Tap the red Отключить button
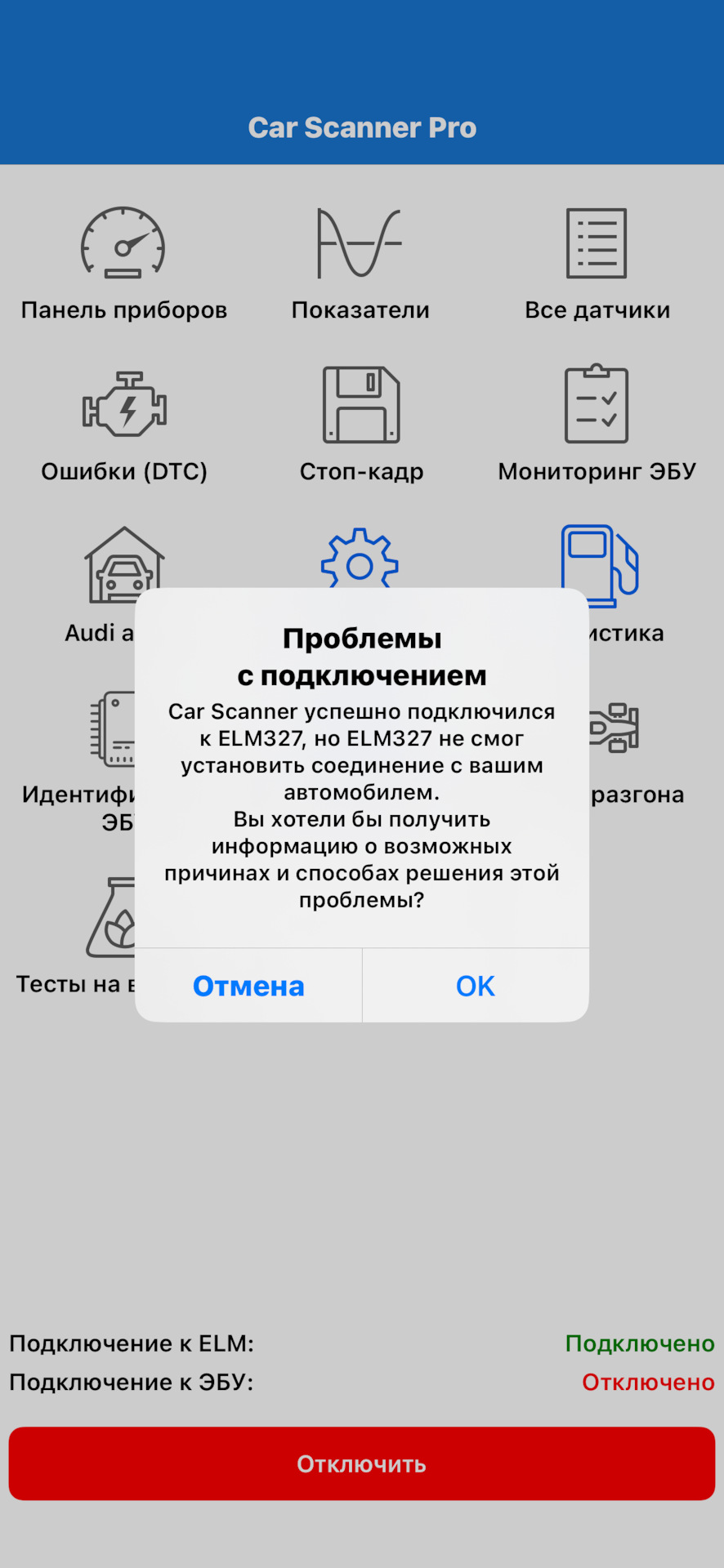 (x=362, y=1463)
